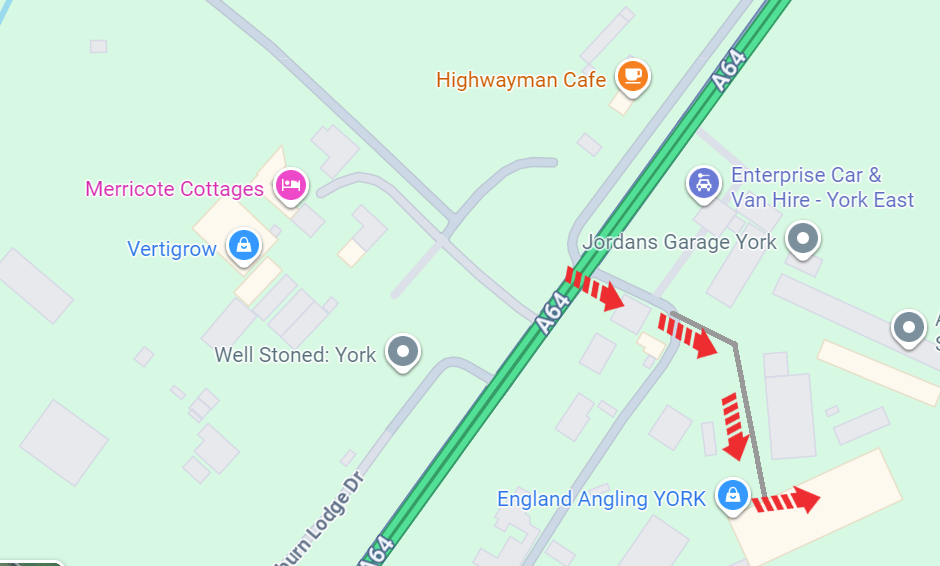Screen dimensions: 940x566
Task: Select the Merricote Cottages lodging pin
Action: point(291,185)
